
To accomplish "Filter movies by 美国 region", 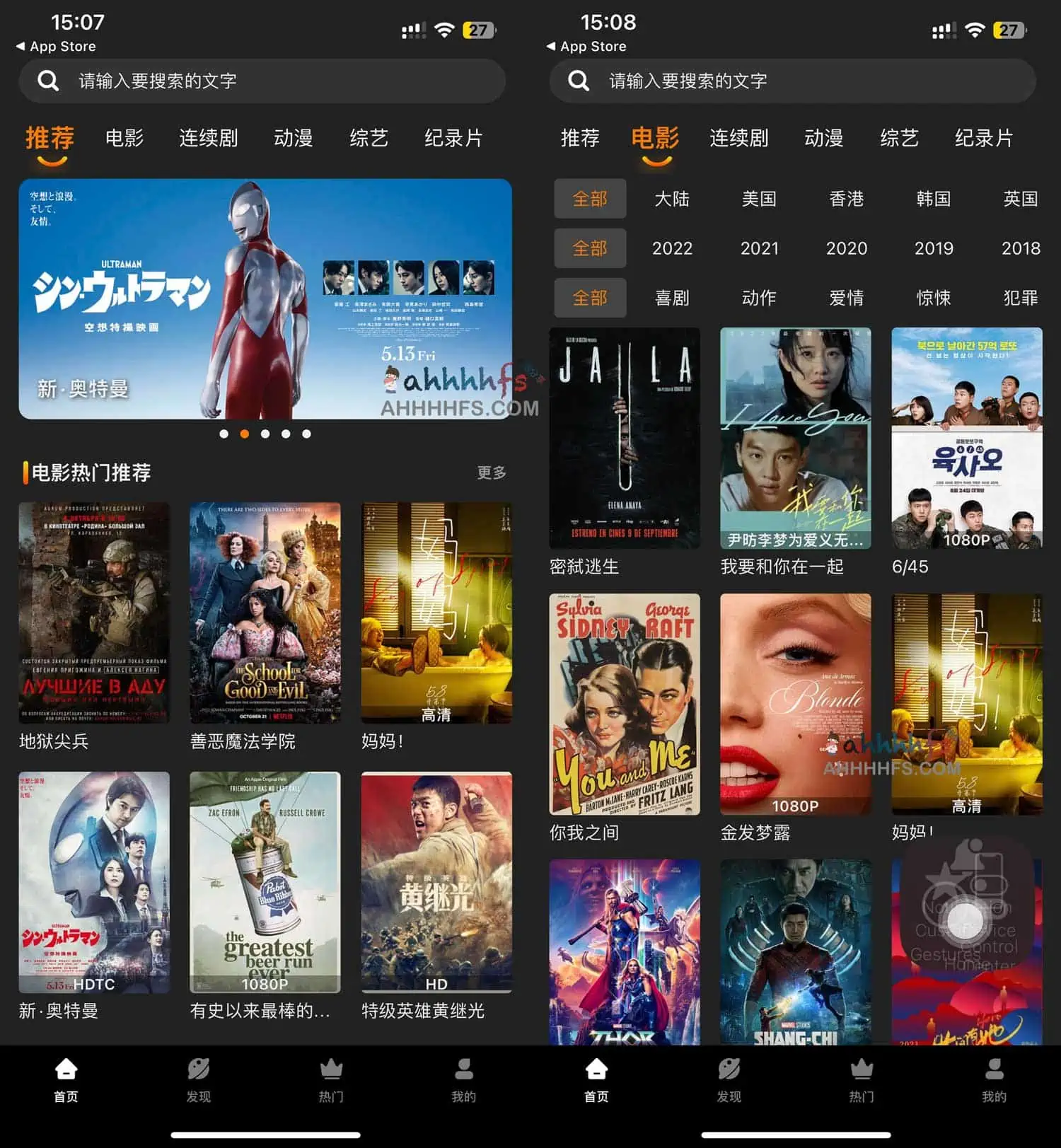I will (759, 199).
